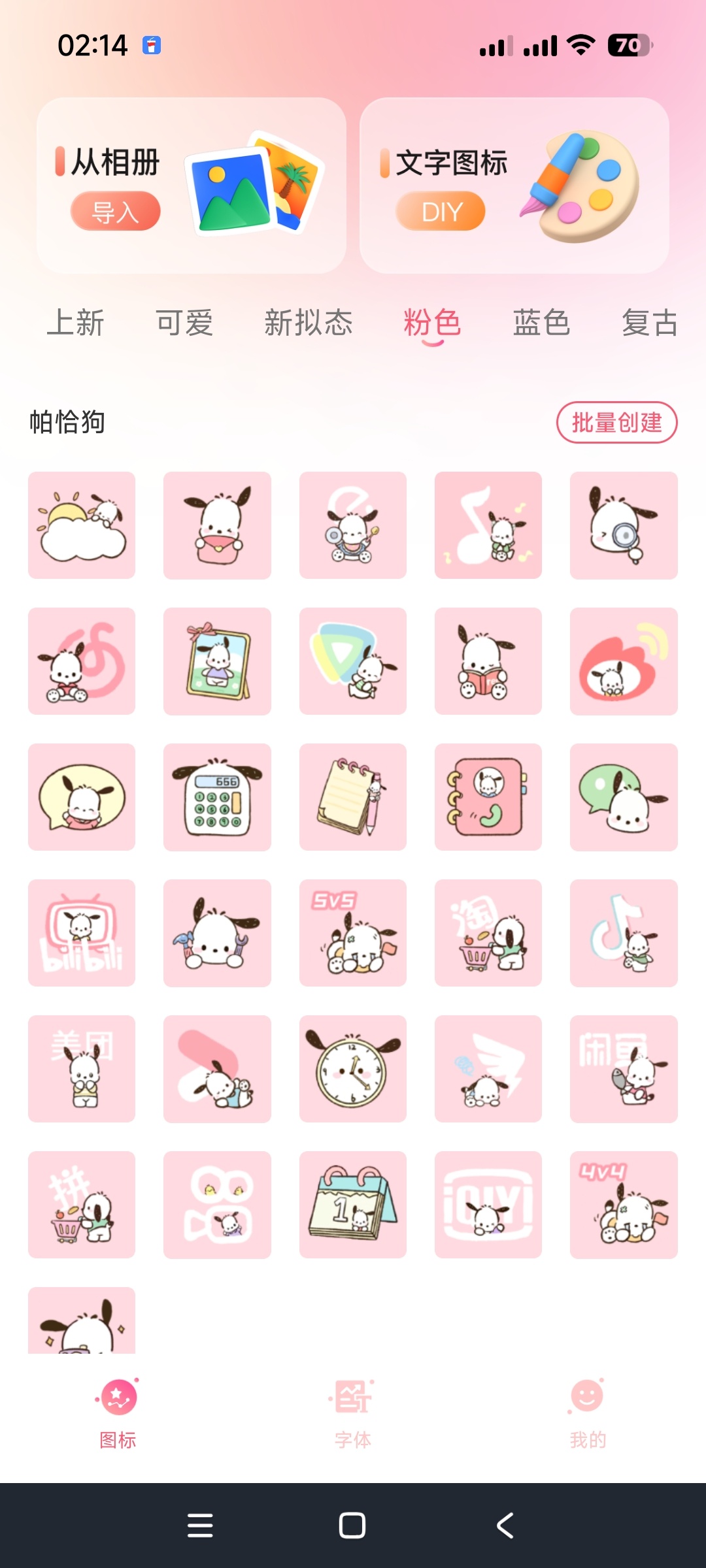Switch to the 蓝色 tab
The width and height of the screenshot is (706, 1568).
[541, 323]
